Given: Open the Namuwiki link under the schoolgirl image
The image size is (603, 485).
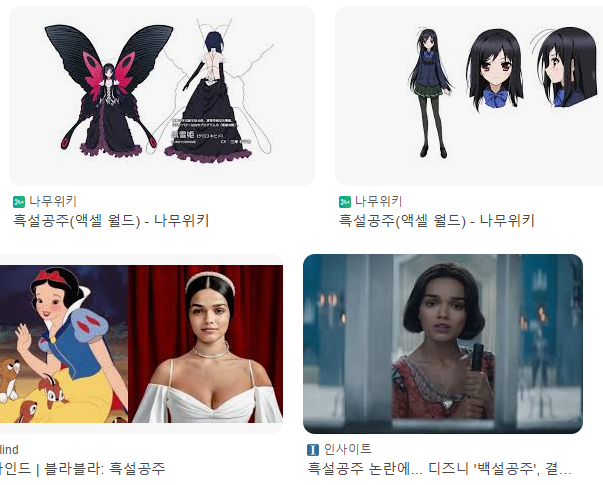Looking at the screenshot, I should click(x=437, y=221).
